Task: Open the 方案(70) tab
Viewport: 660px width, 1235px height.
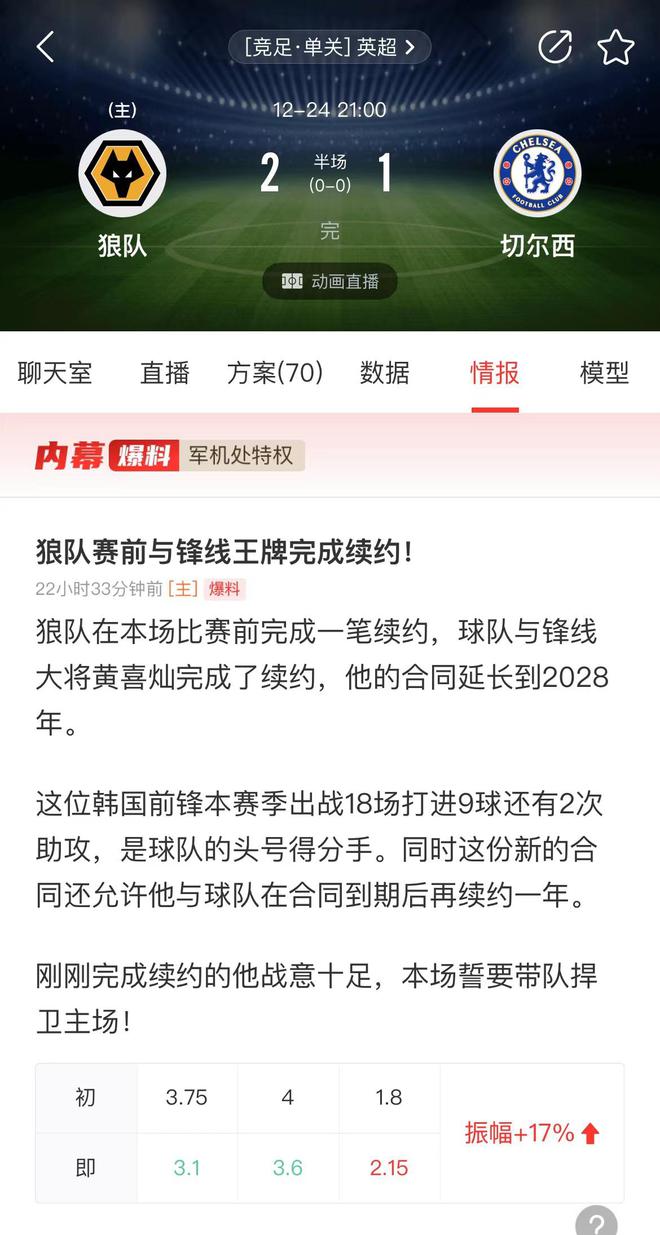Action: point(275,373)
